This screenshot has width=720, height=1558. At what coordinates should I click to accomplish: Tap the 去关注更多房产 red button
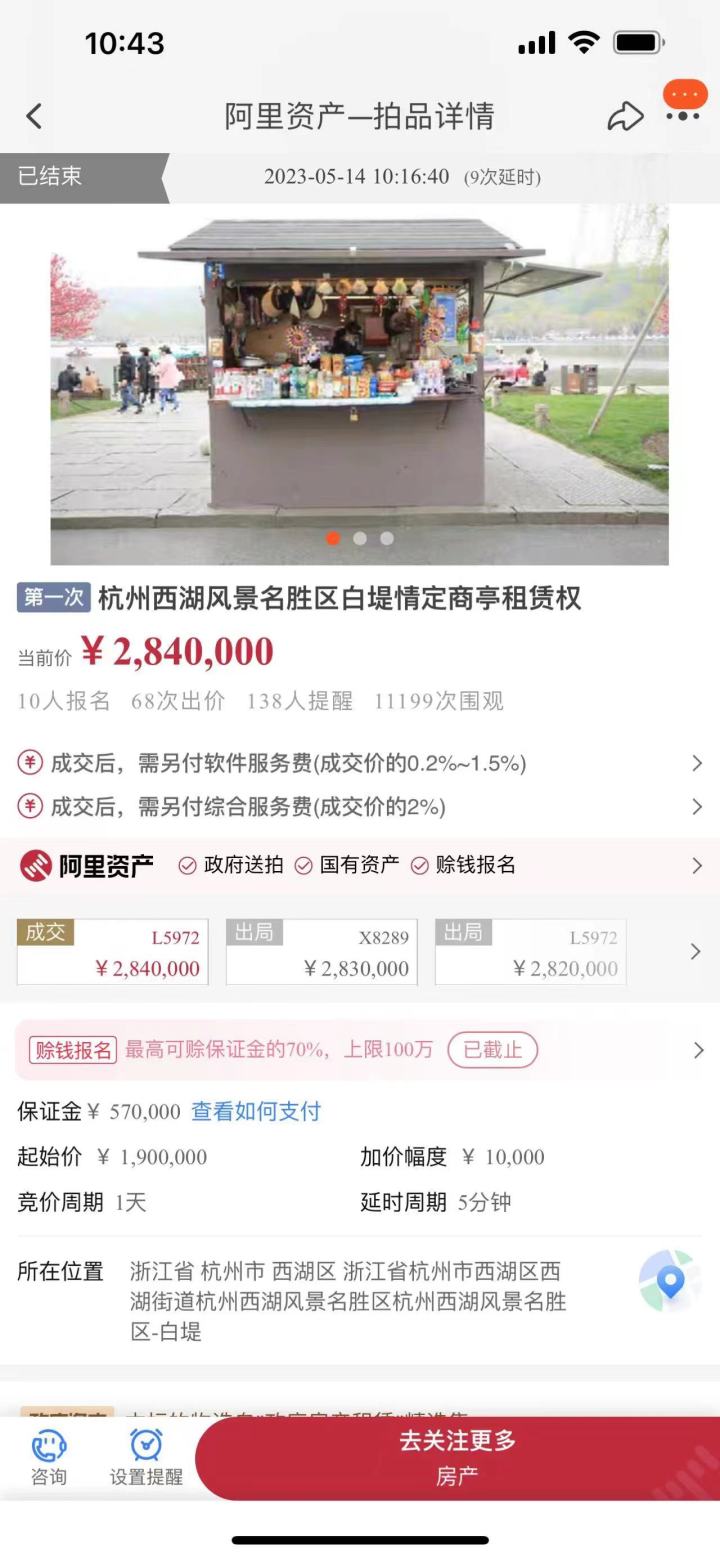(458, 1459)
